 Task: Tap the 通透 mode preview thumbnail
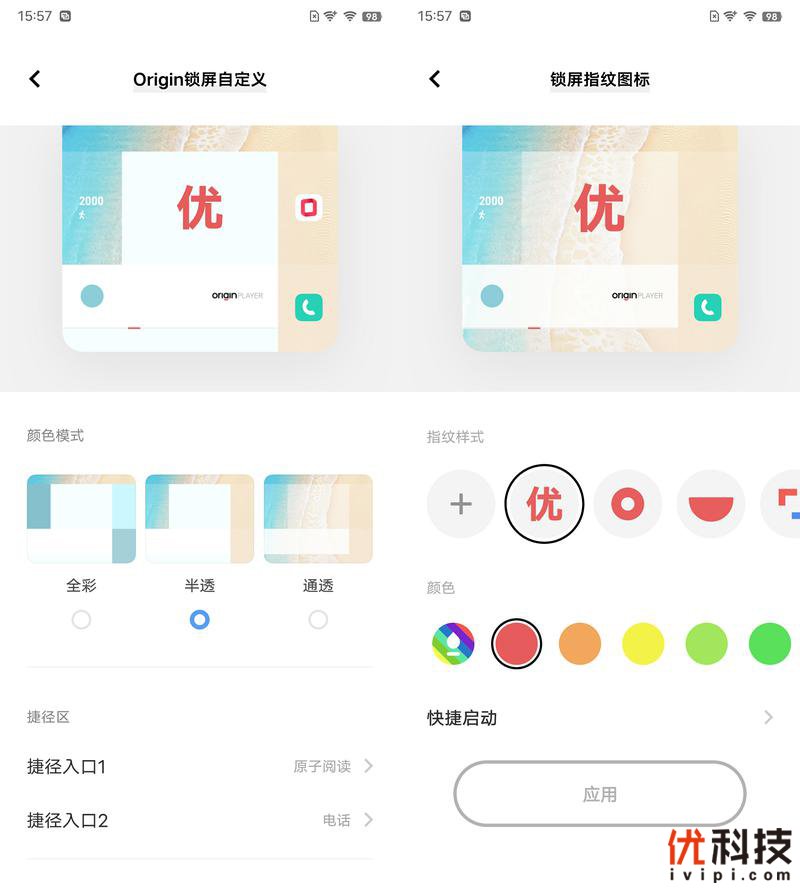pos(318,518)
